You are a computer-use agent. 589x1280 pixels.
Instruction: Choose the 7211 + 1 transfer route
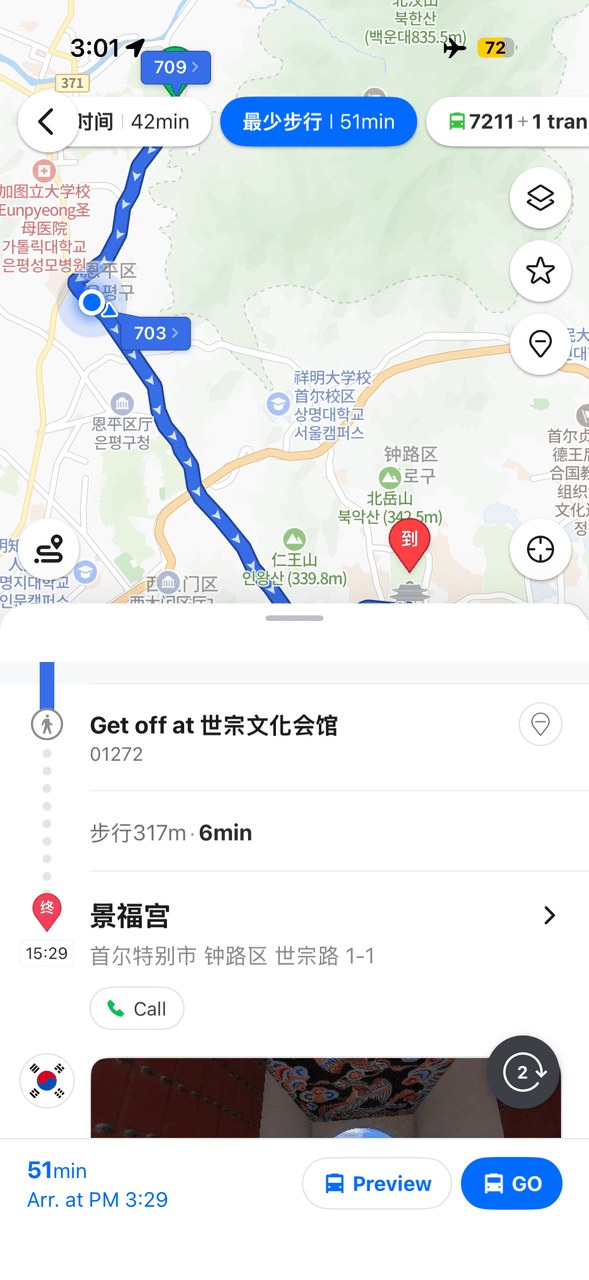point(509,122)
